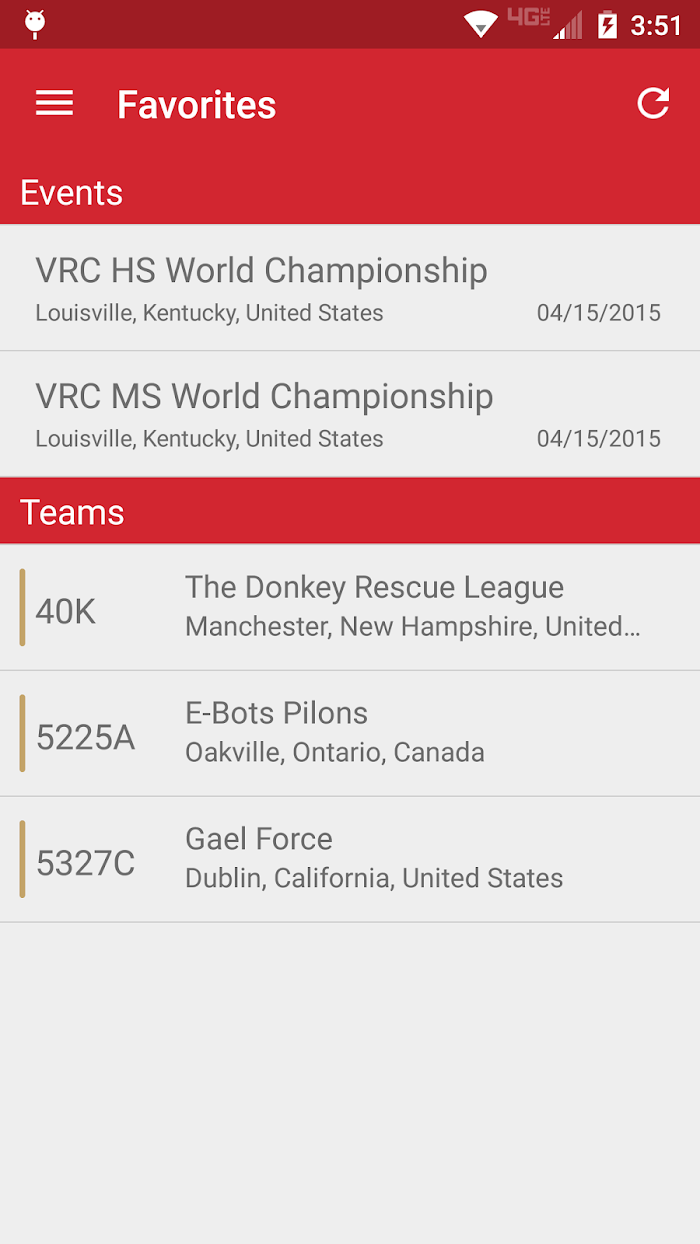View team 40K The Donkey Rescue League

(x=350, y=607)
